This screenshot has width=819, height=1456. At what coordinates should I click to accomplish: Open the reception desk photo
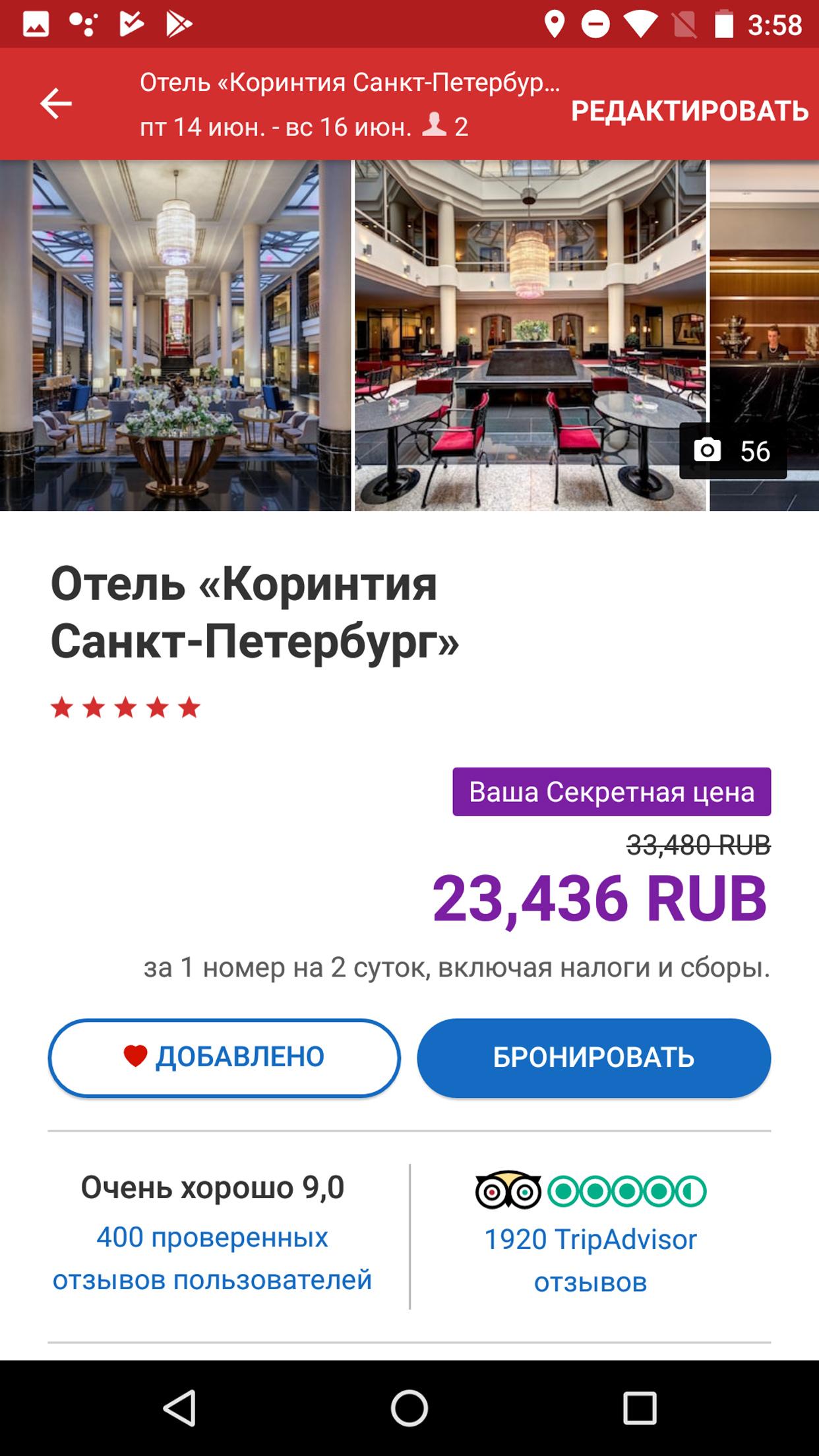tap(764, 297)
